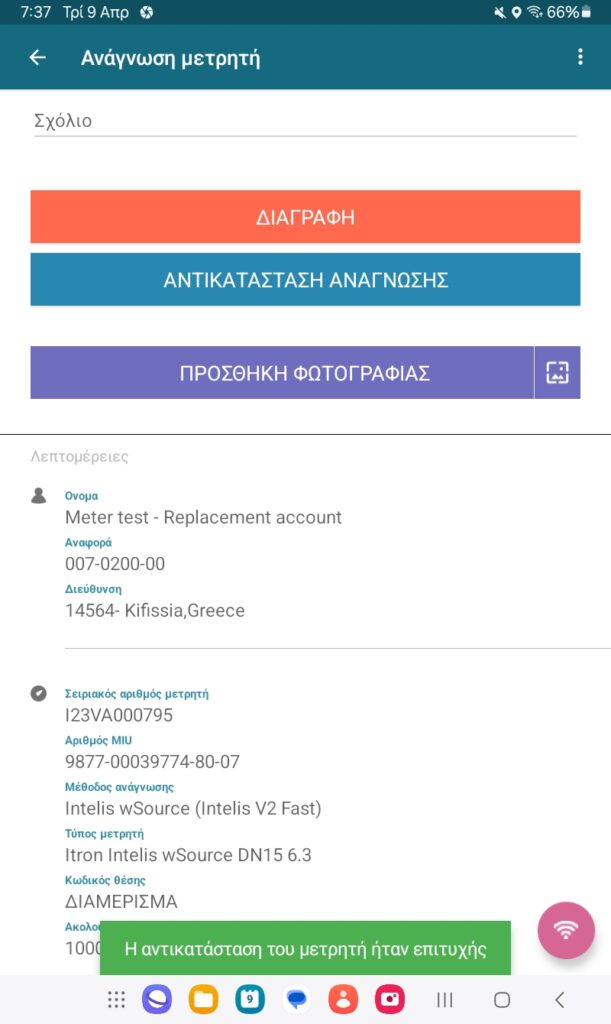Tap the pink wireless floating button

(x=566, y=930)
